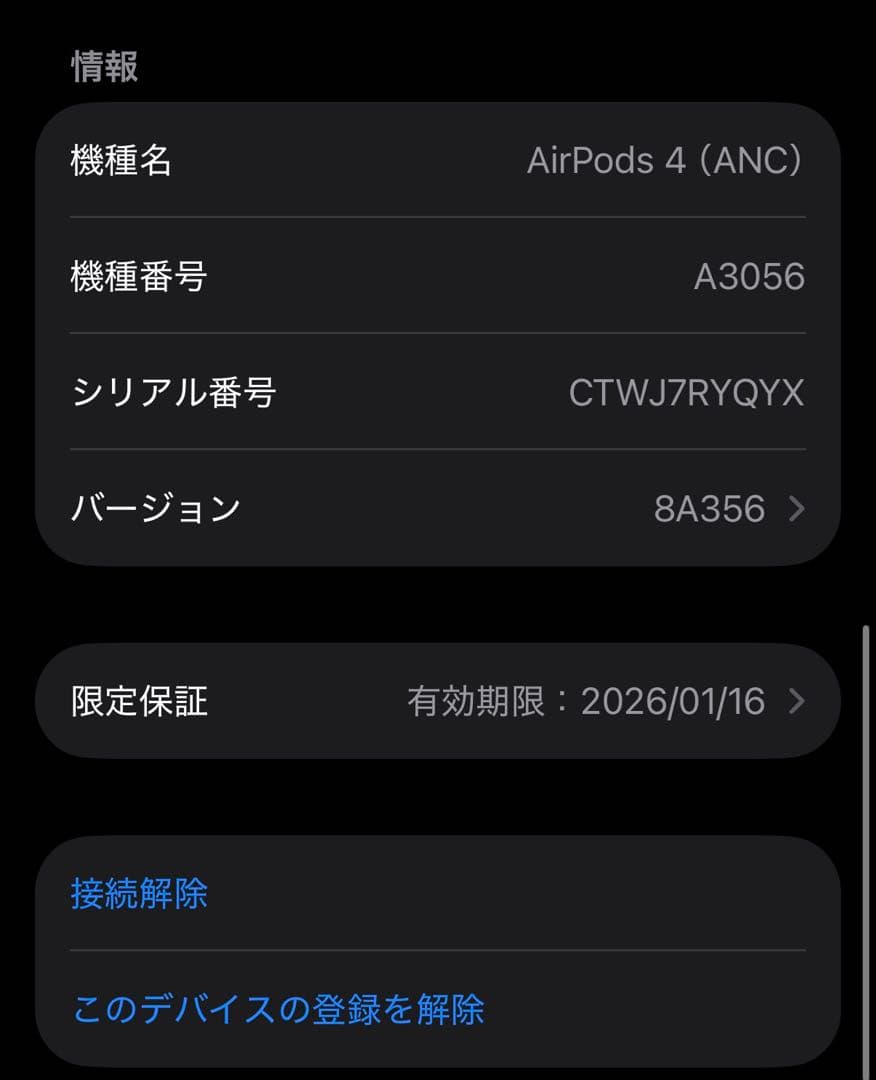Tap the 有効期限 warranty label

tap(463, 702)
